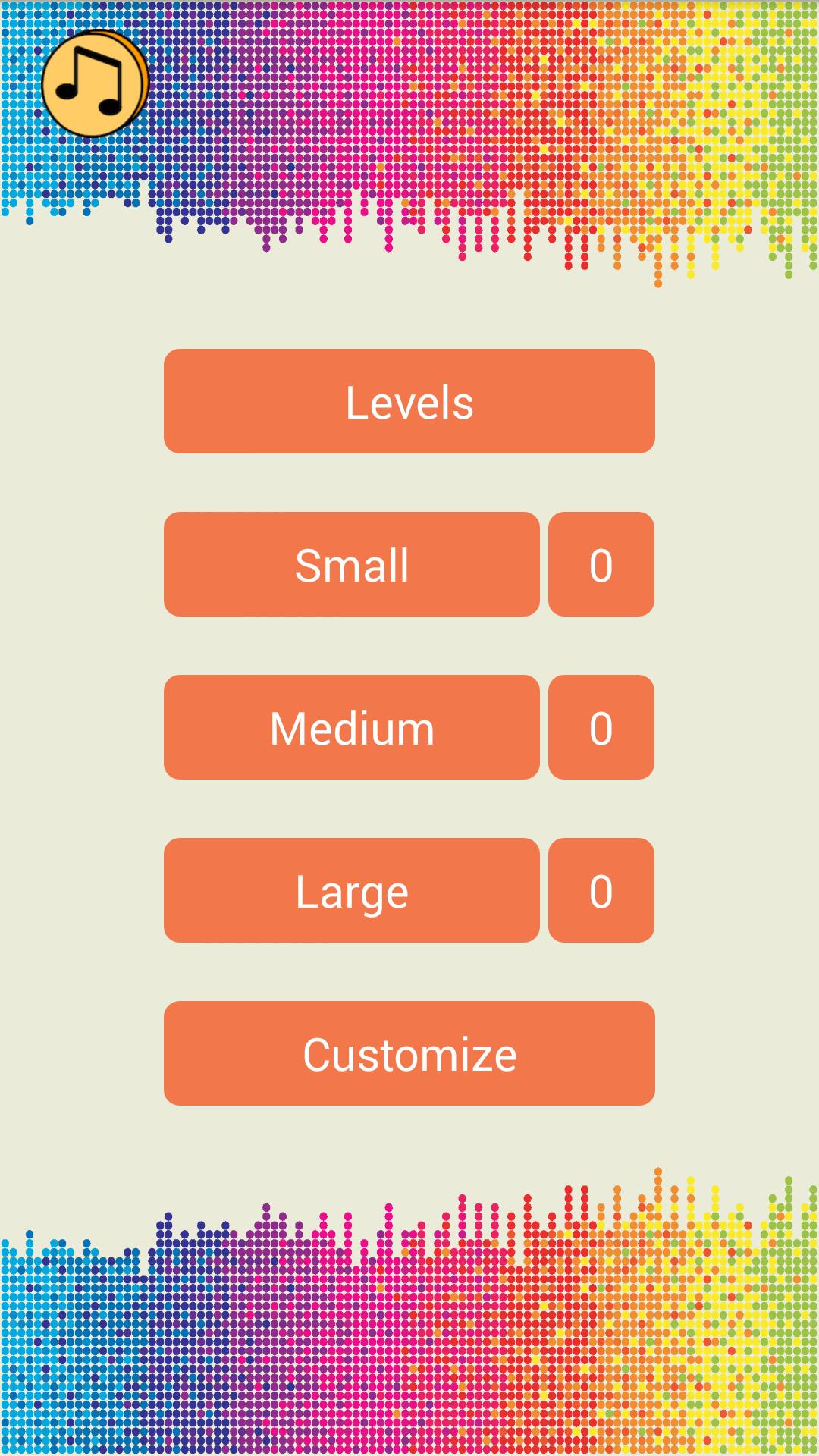Screen dimensions: 819x1456
Task: Open the Customize option
Action: [x=409, y=1053]
